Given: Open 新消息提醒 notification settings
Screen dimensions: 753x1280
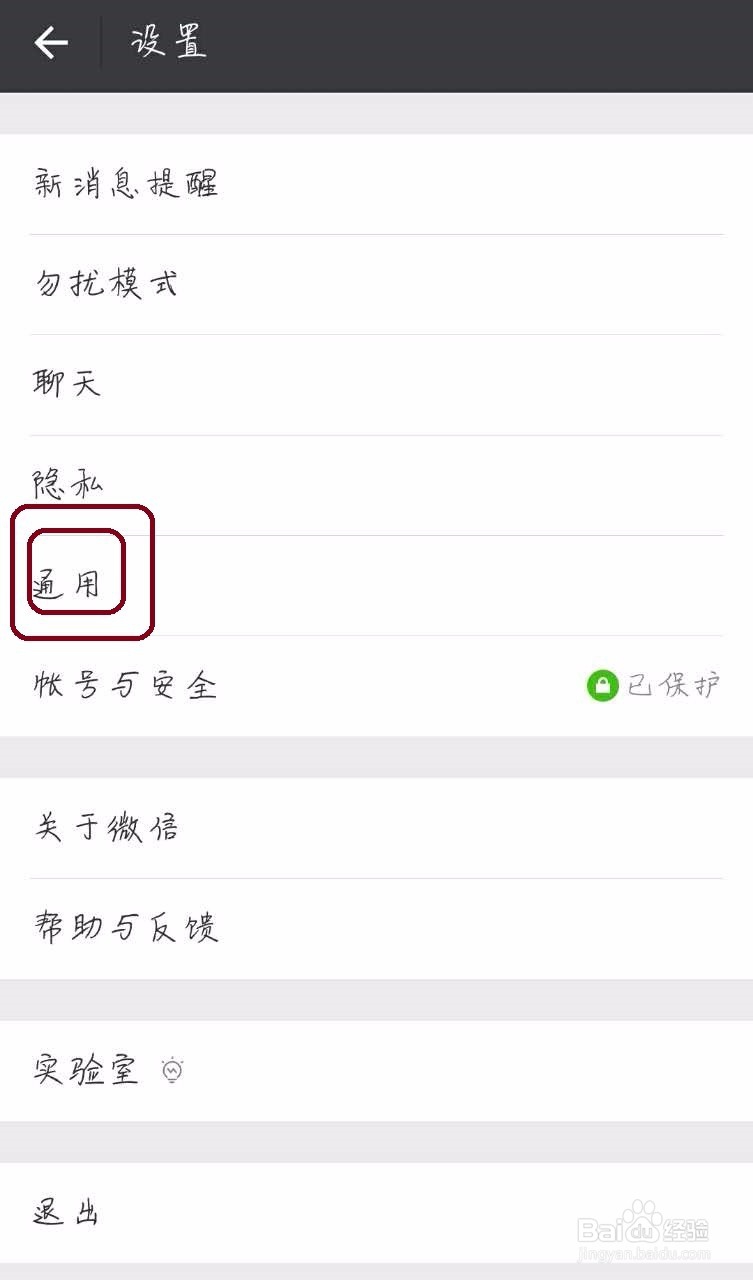Looking at the screenshot, I should 124,184.
